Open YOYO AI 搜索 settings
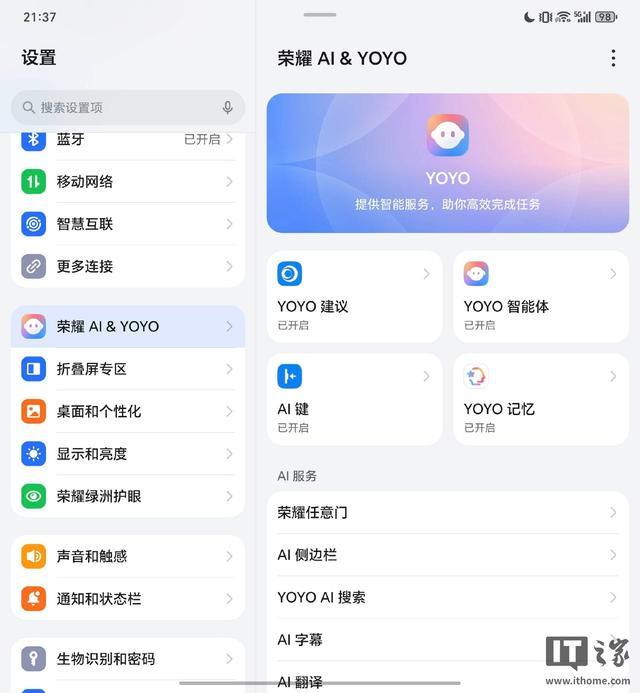 click(447, 597)
